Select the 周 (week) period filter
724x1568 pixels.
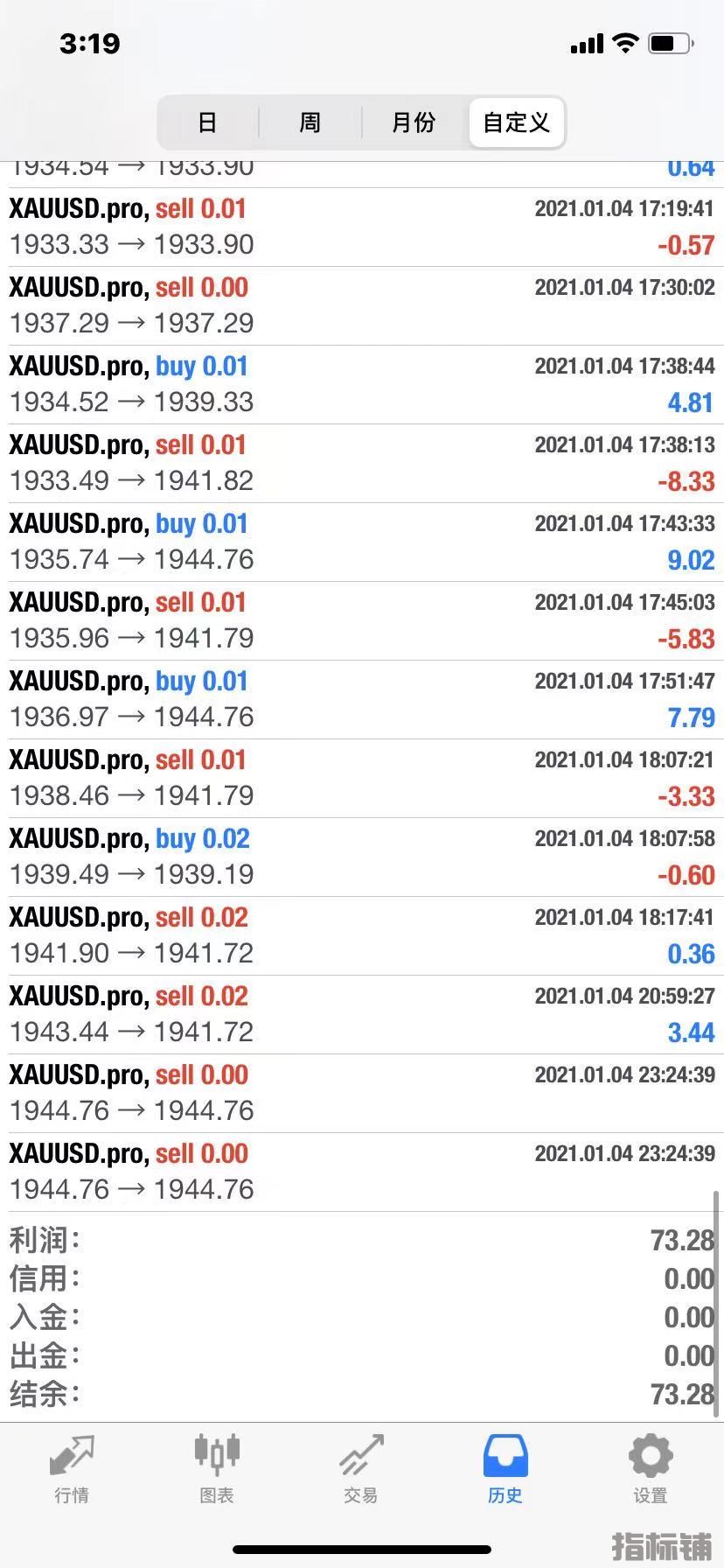tap(310, 122)
